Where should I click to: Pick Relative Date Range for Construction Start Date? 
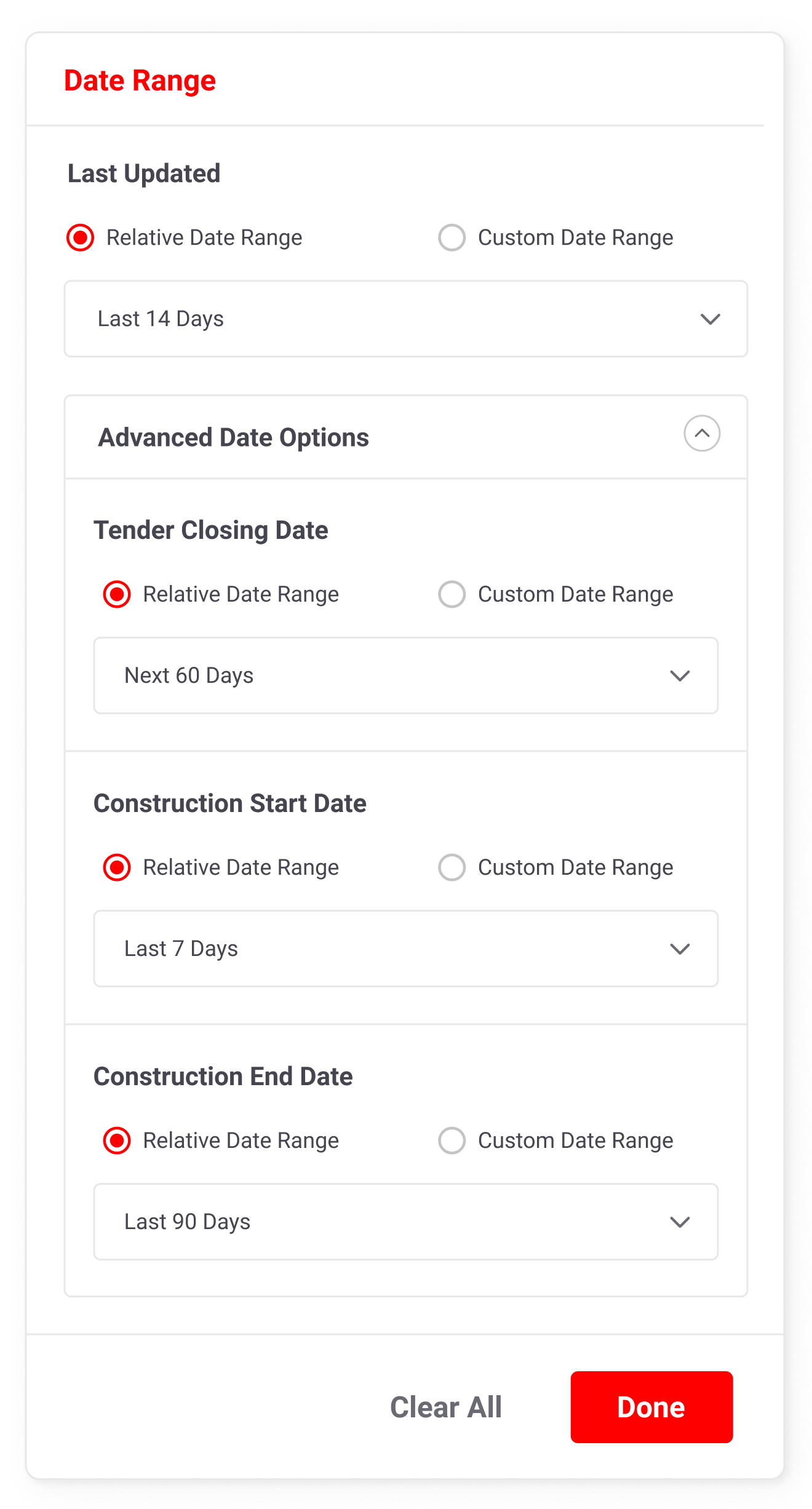(x=117, y=867)
